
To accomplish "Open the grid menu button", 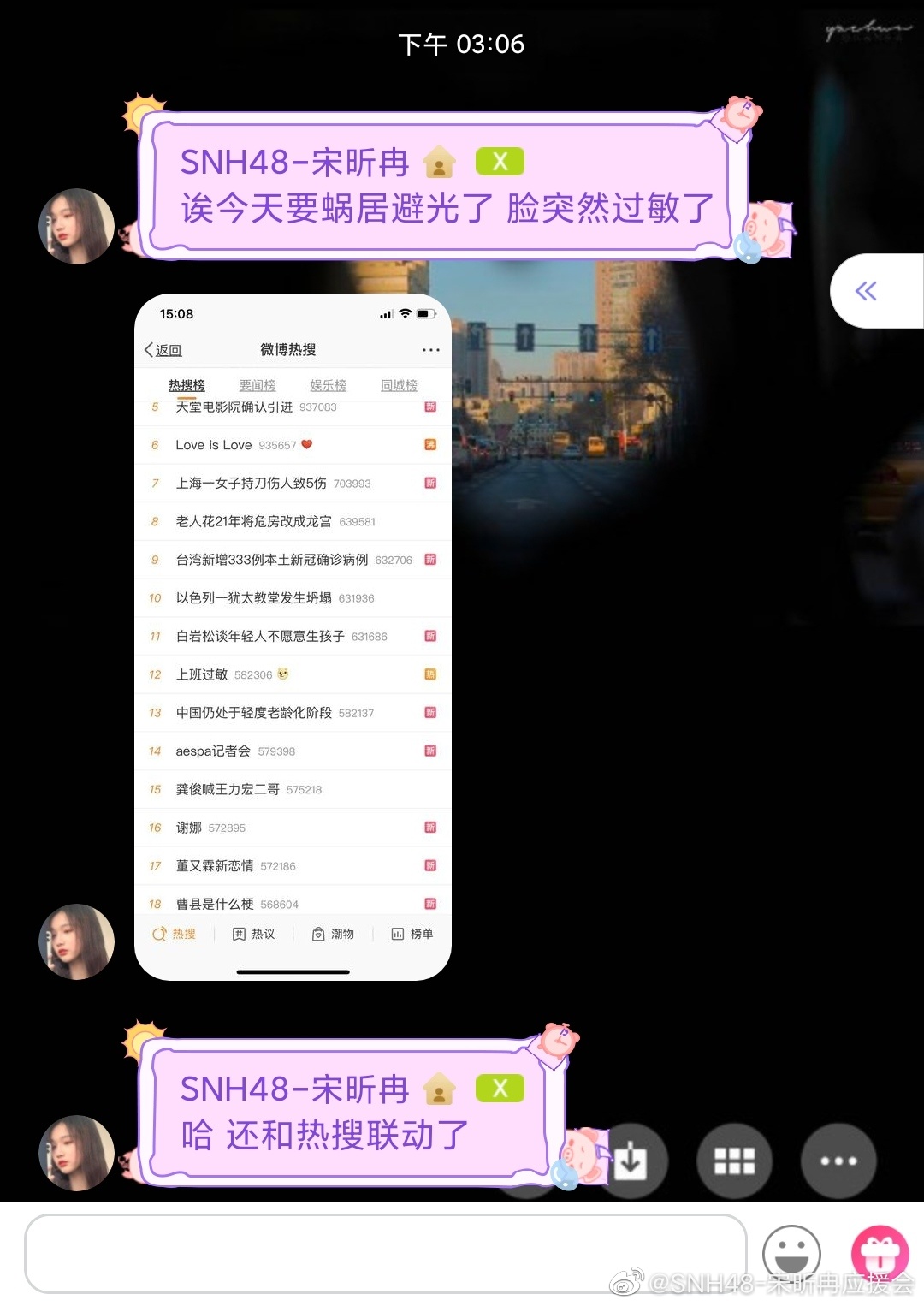I will tap(734, 1161).
